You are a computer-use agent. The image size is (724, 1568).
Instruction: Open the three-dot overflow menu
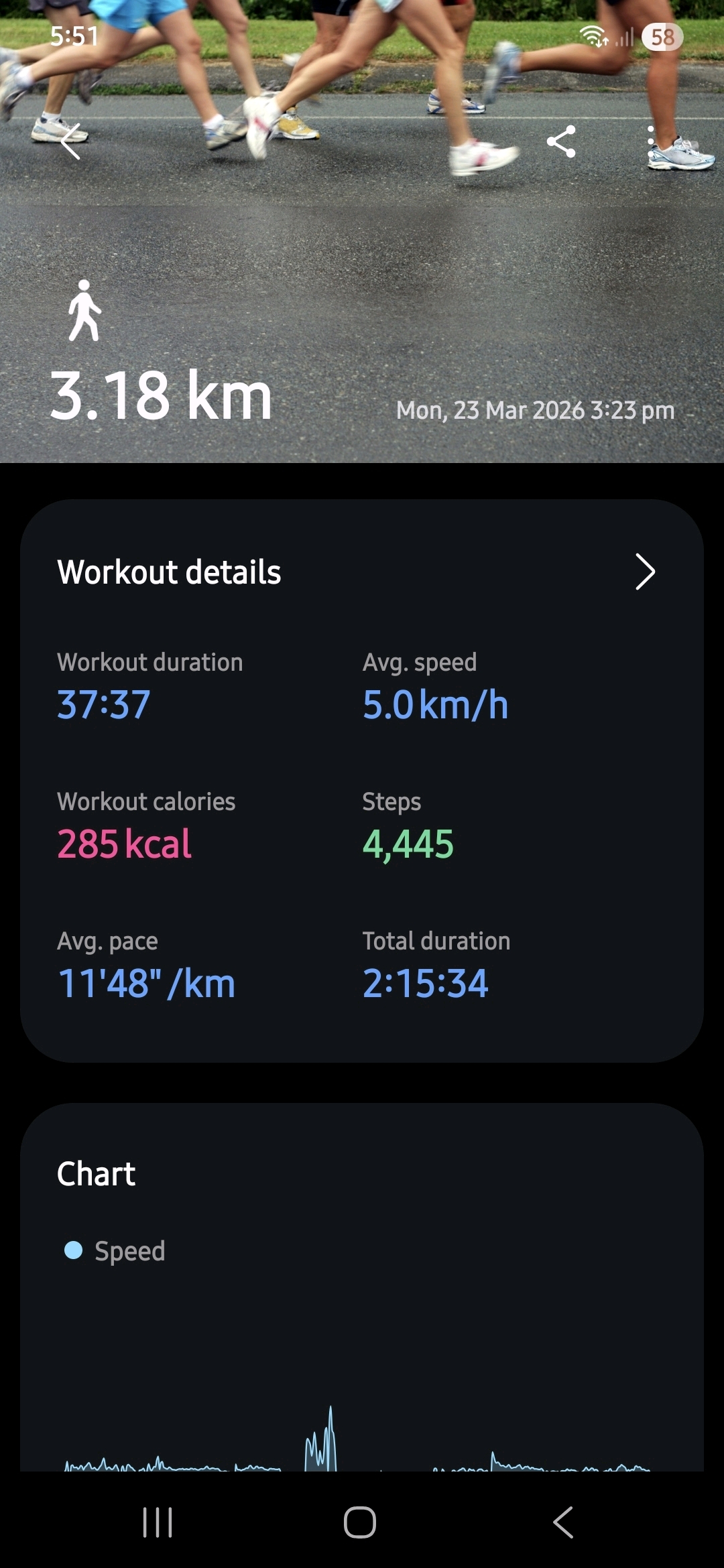(x=650, y=141)
